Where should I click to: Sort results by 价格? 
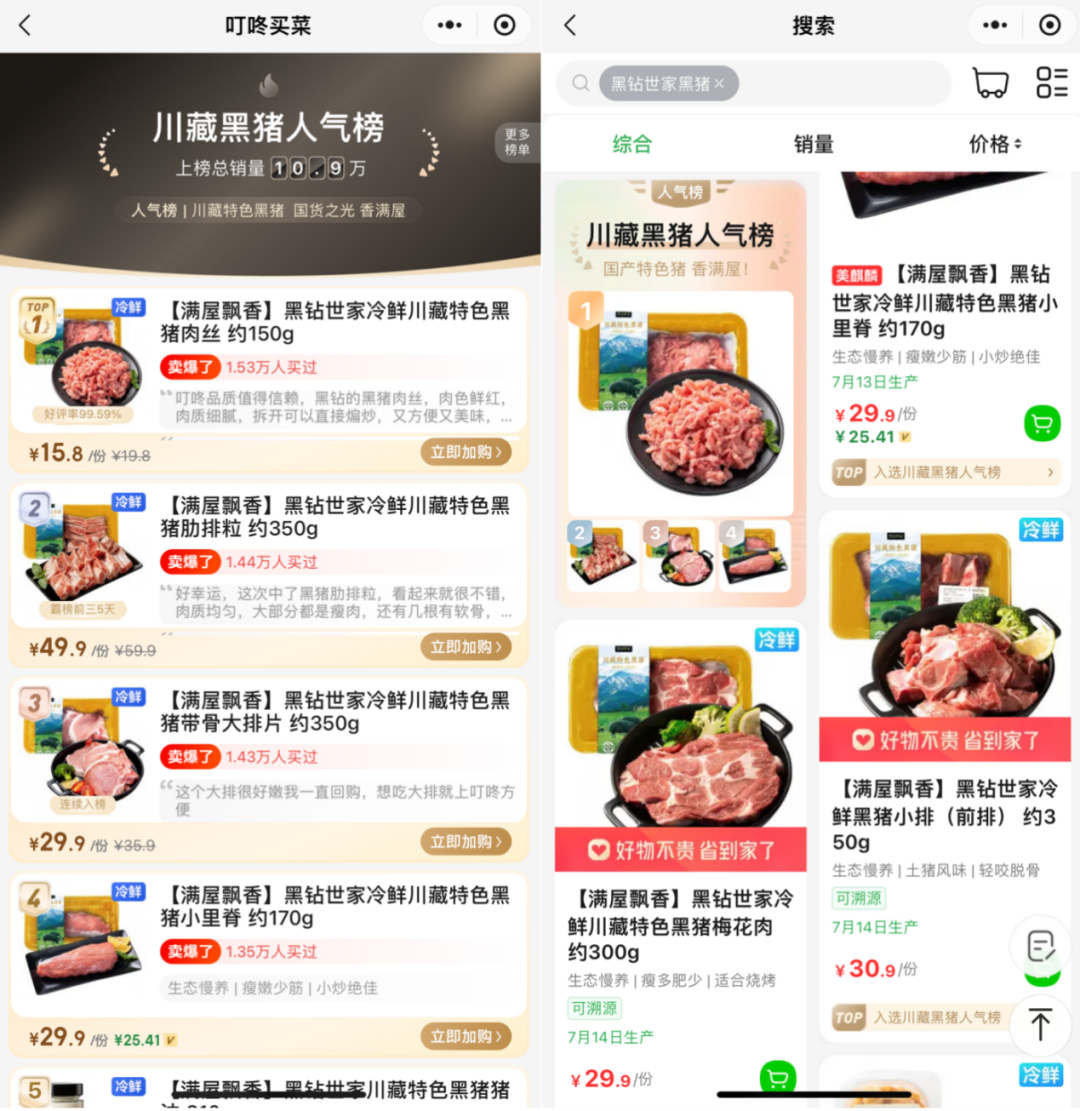(x=994, y=144)
